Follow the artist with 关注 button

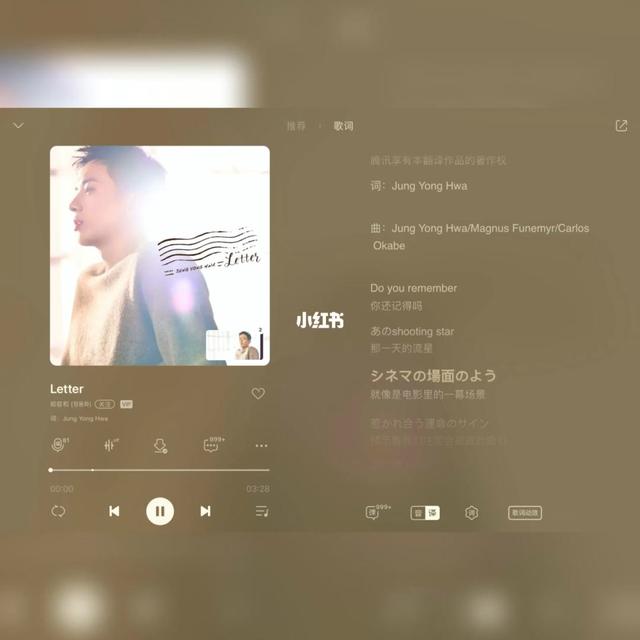point(104,404)
